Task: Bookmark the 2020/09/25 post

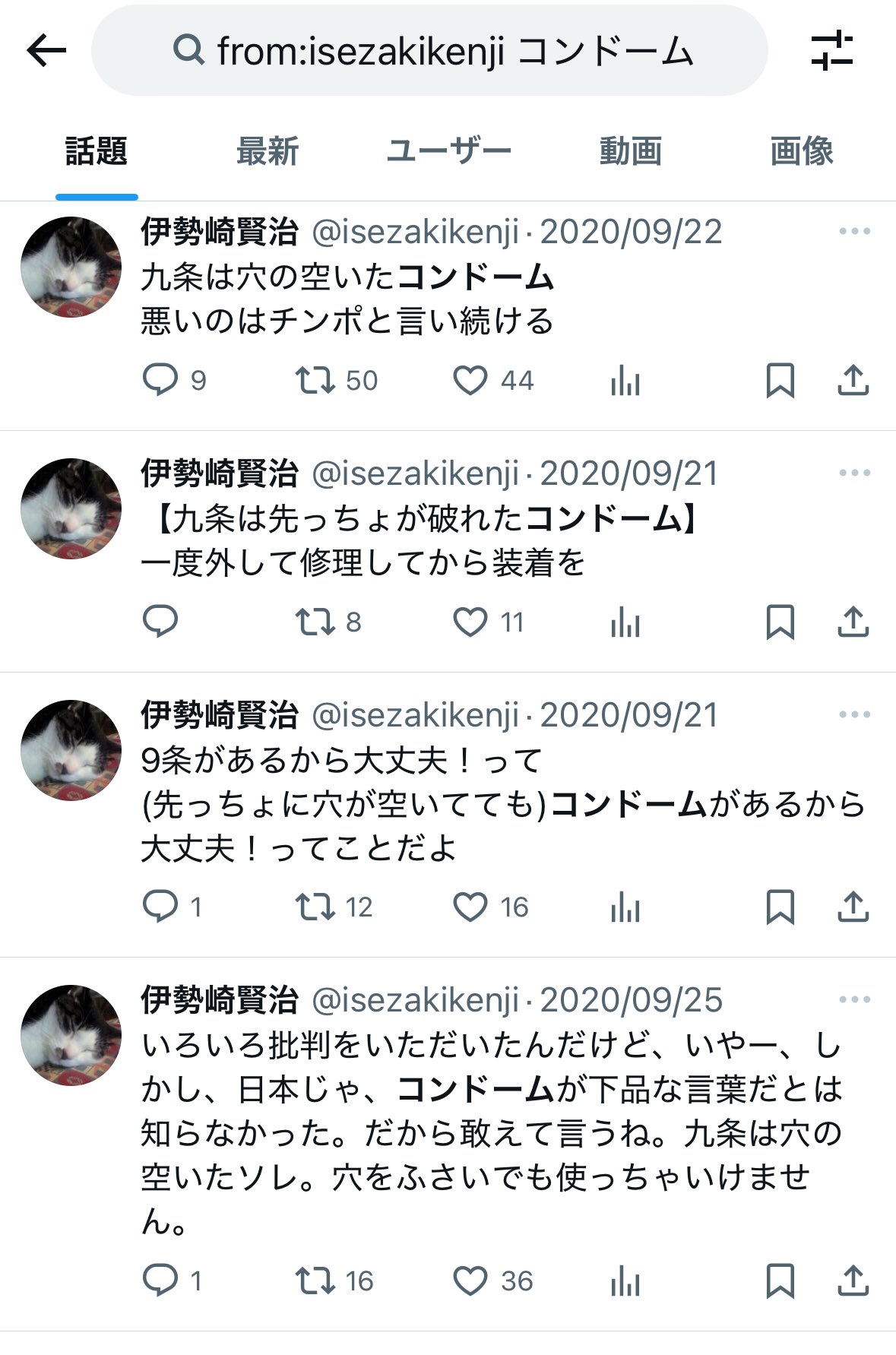Action: click(x=780, y=1281)
